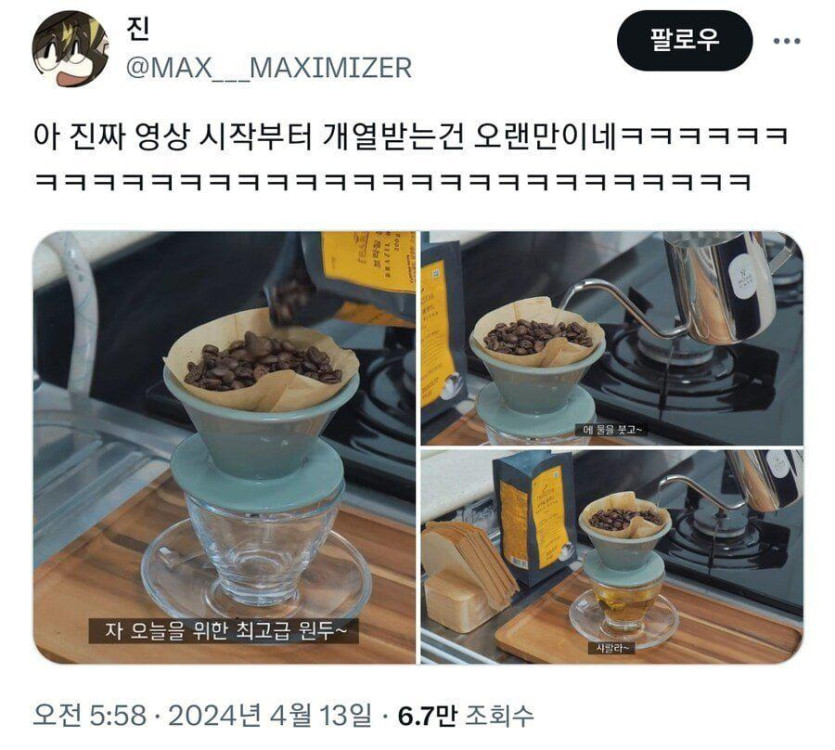The width and height of the screenshot is (835, 750).
Task: Open the large photo of beans being poured
Action: pyautogui.click(x=224, y=447)
